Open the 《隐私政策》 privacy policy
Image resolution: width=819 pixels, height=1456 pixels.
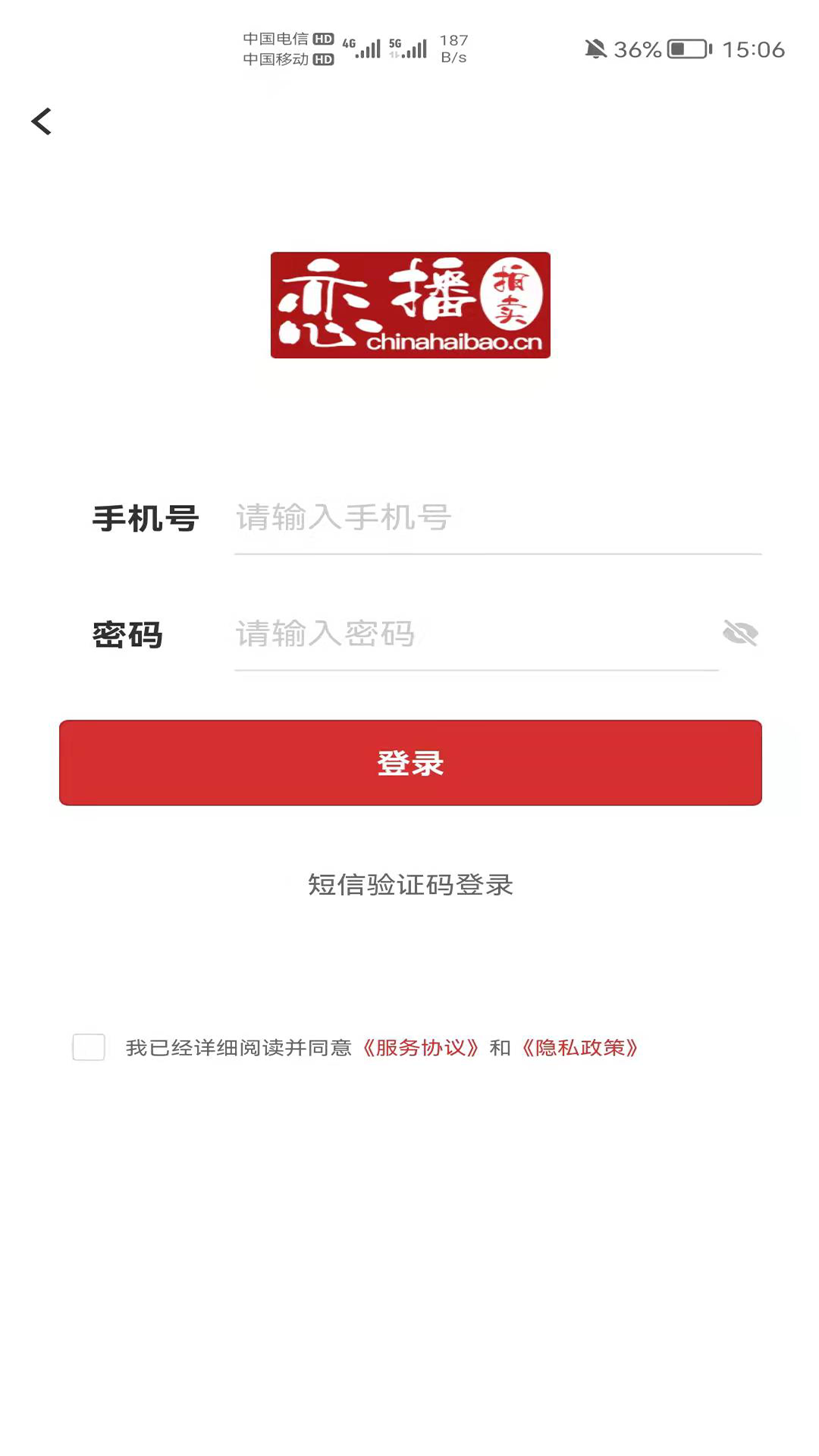[x=580, y=1048]
